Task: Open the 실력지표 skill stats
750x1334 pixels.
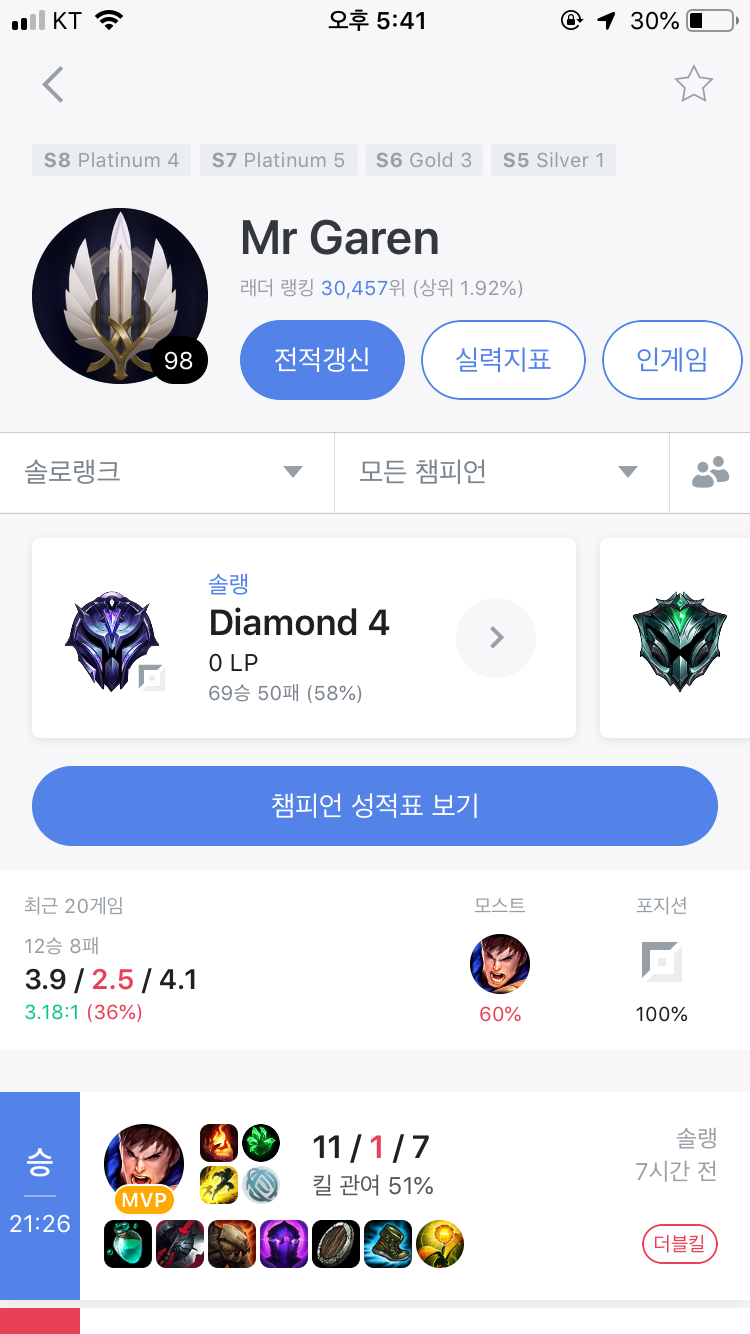Action: 503,359
